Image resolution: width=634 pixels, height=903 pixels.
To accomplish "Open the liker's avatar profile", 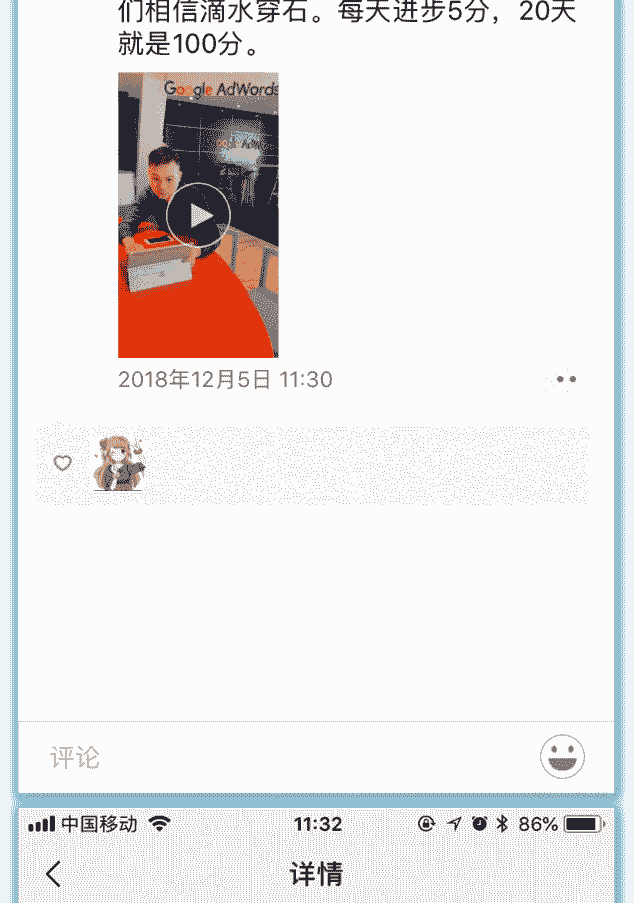I will [x=119, y=464].
